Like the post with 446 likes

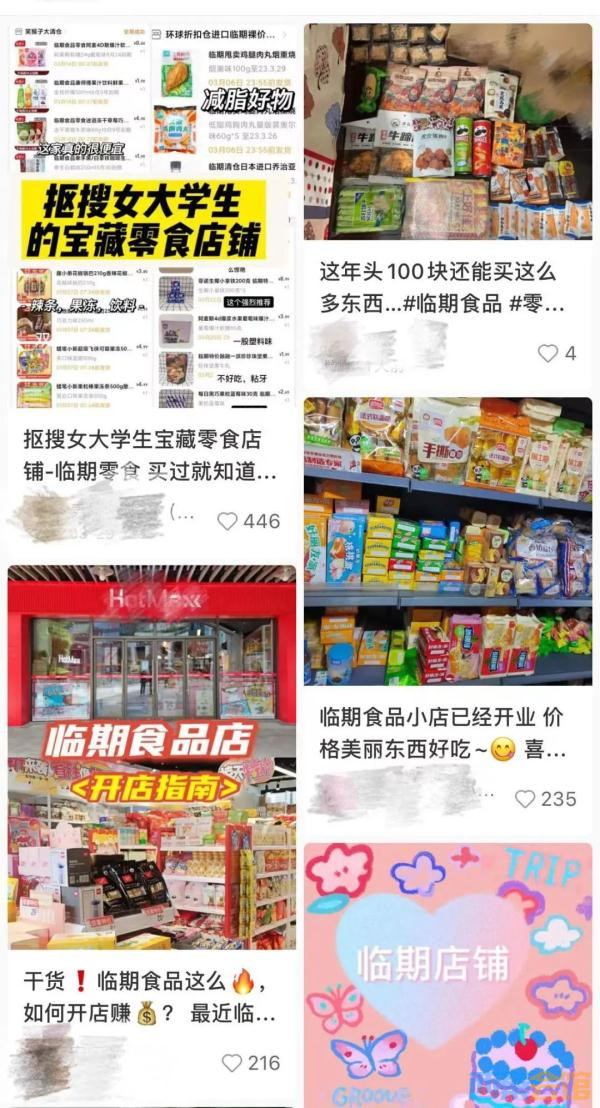(228, 521)
